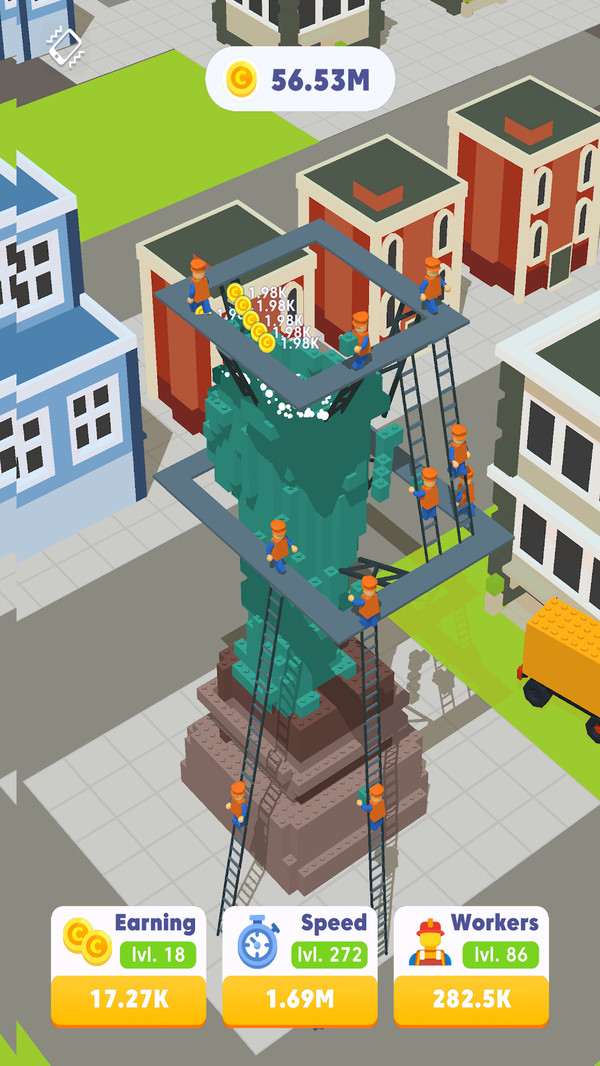
Task: Upgrade Earning for 17.27K
Action: pyautogui.click(x=128, y=998)
